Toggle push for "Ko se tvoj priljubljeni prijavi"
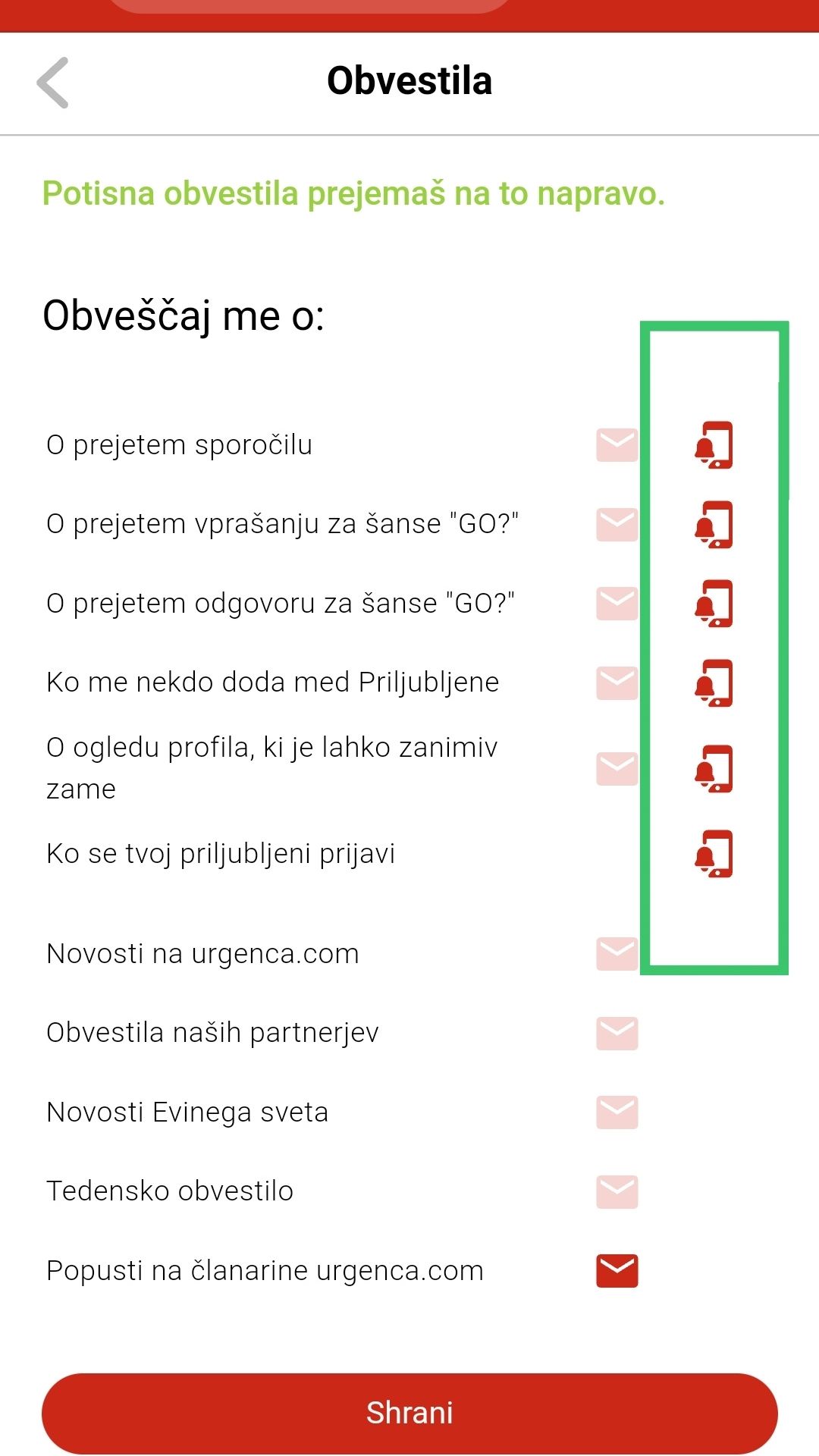The image size is (819, 1456). pyautogui.click(x=714, y=854)
